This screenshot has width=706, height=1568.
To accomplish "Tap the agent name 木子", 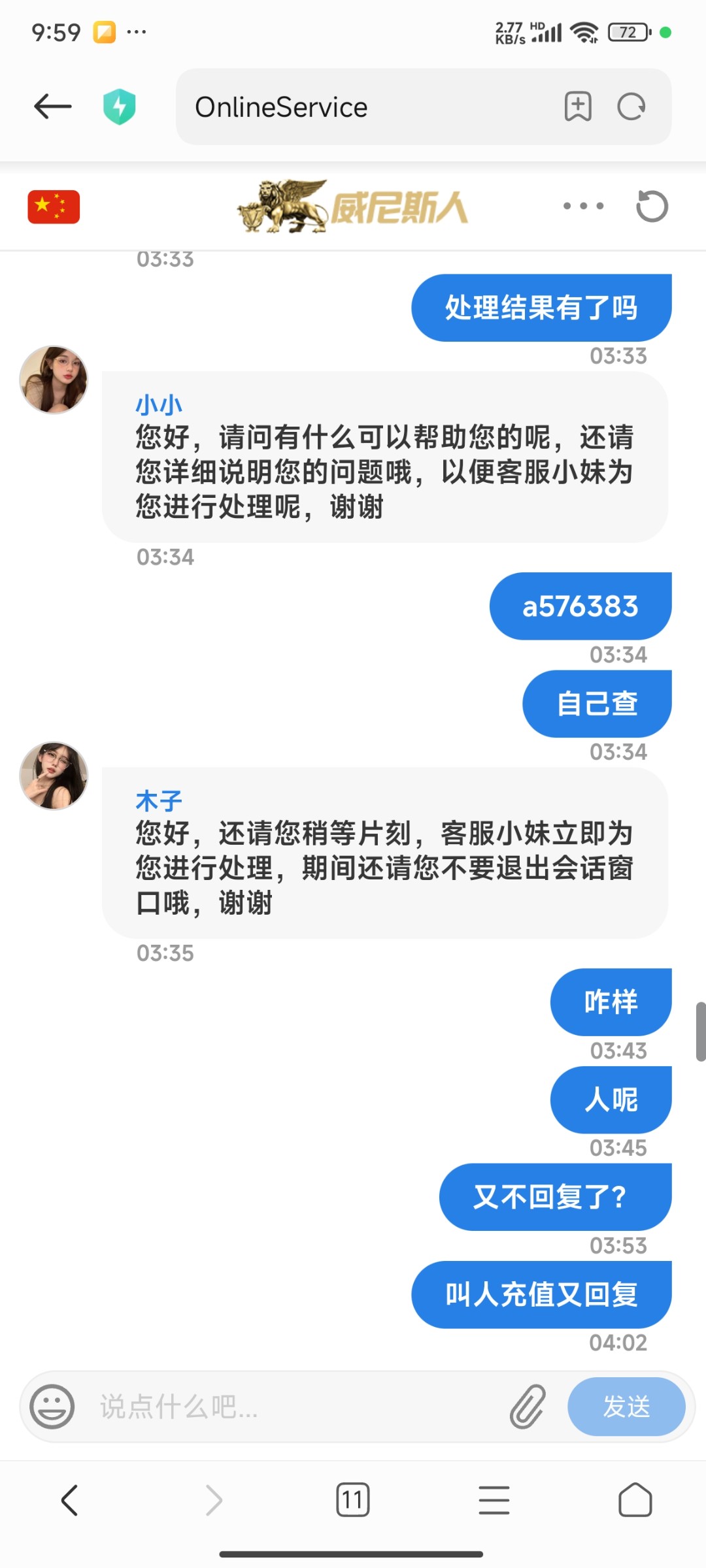I will click(159, 800).
